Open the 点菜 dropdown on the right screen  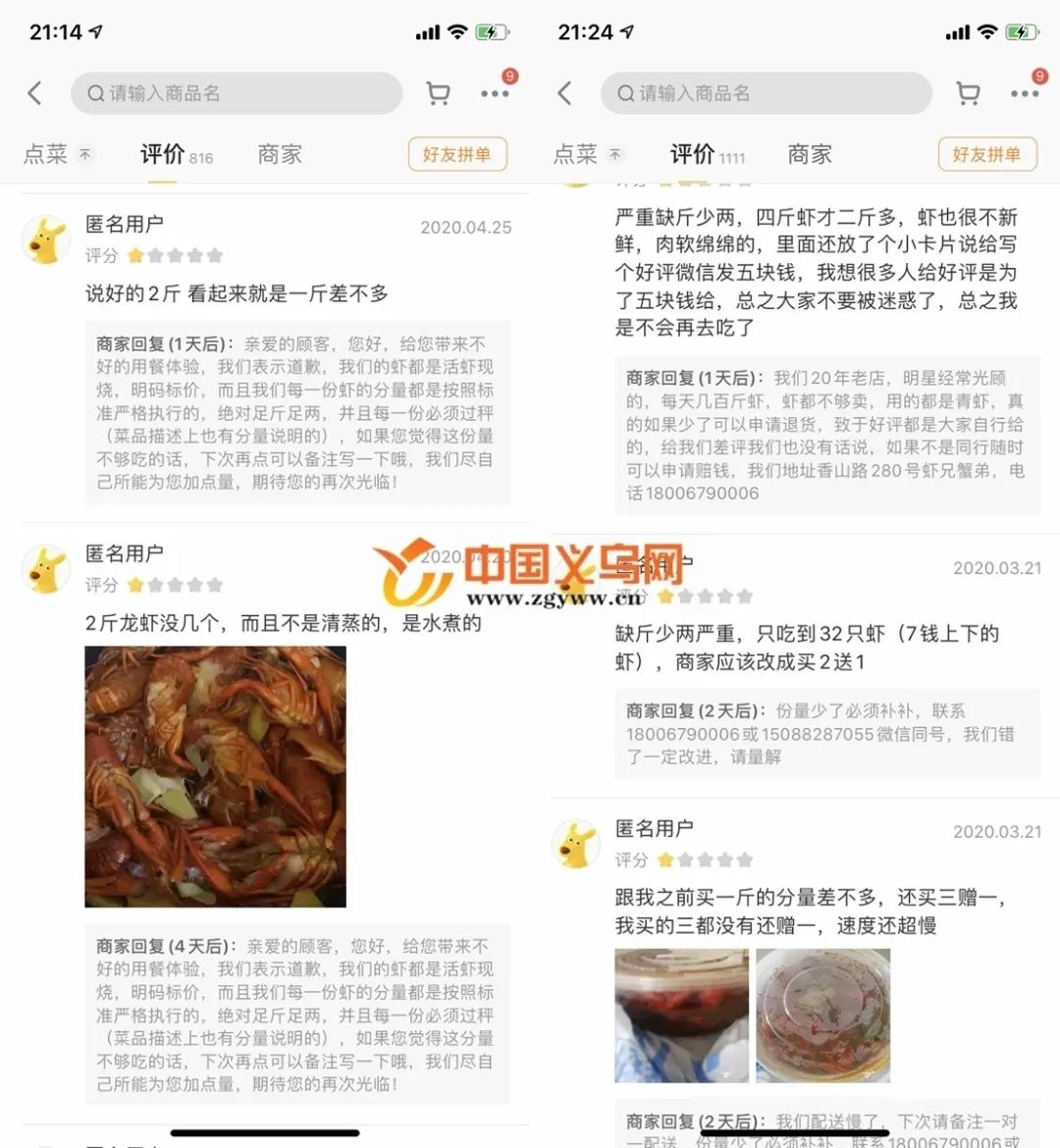click(589, 154)
